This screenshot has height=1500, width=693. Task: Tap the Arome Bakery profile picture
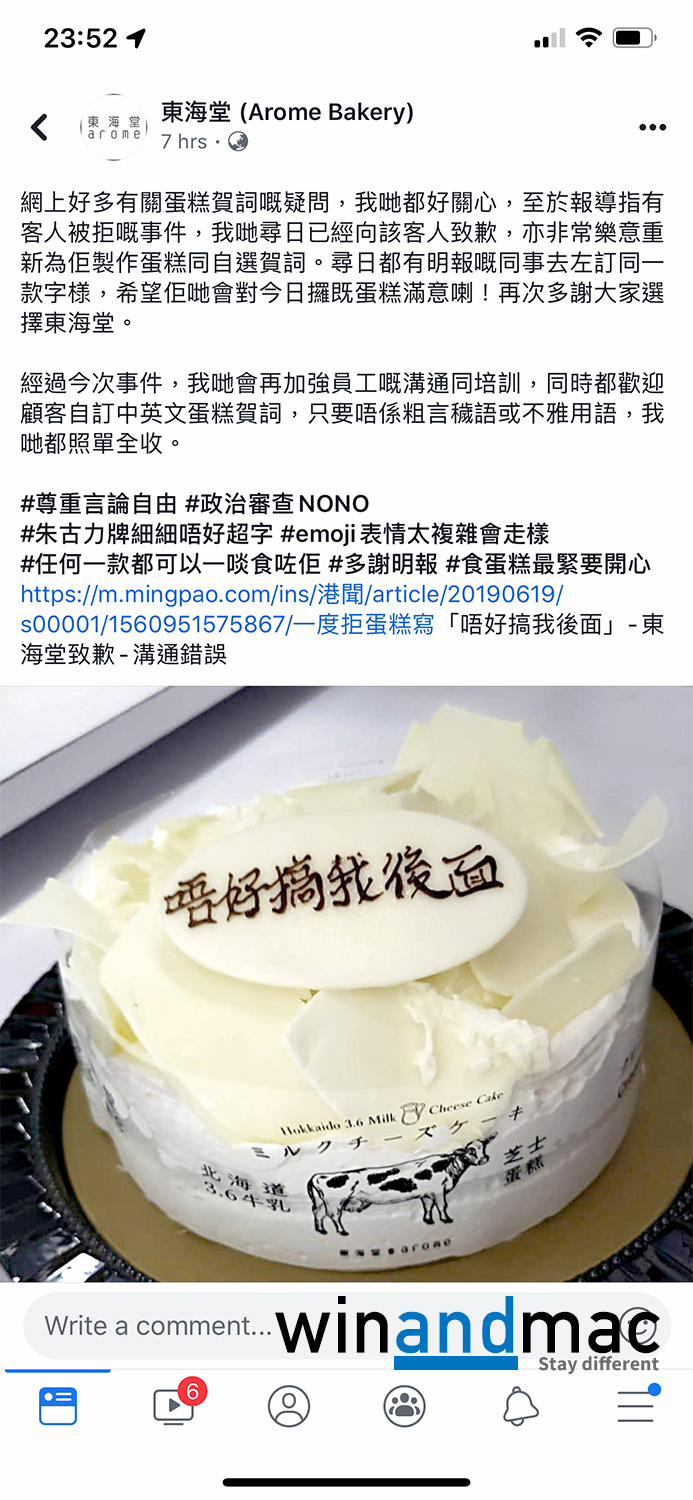click(113, 128)
